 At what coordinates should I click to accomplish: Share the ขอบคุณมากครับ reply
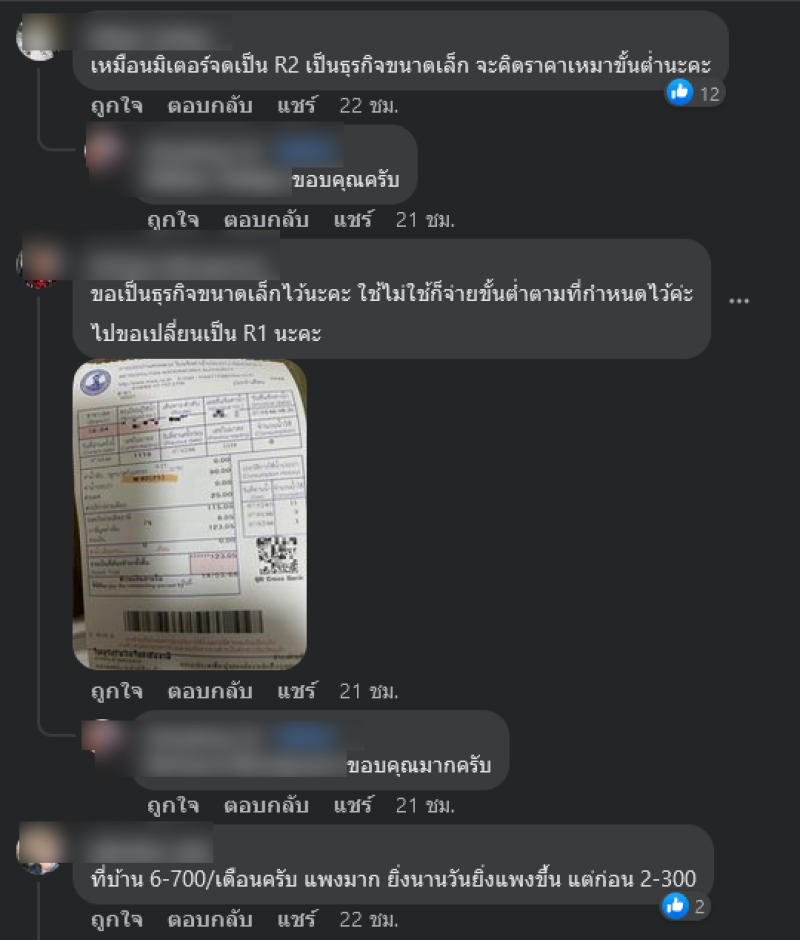point(352,805)
